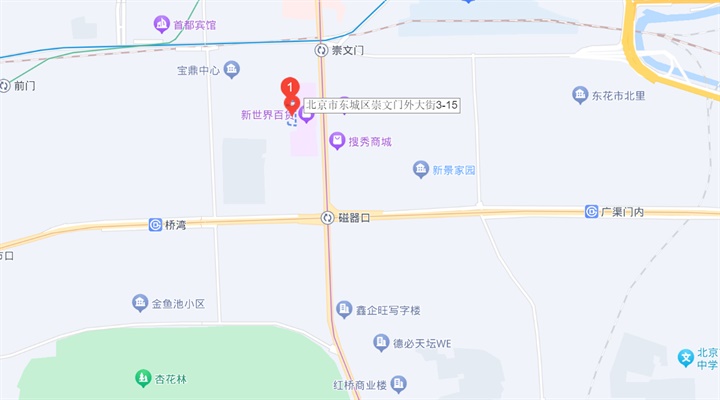The width and height of the screenshot is (720, 400).
Task: Select the 磁器口 subway station
Action: (327, 217)
